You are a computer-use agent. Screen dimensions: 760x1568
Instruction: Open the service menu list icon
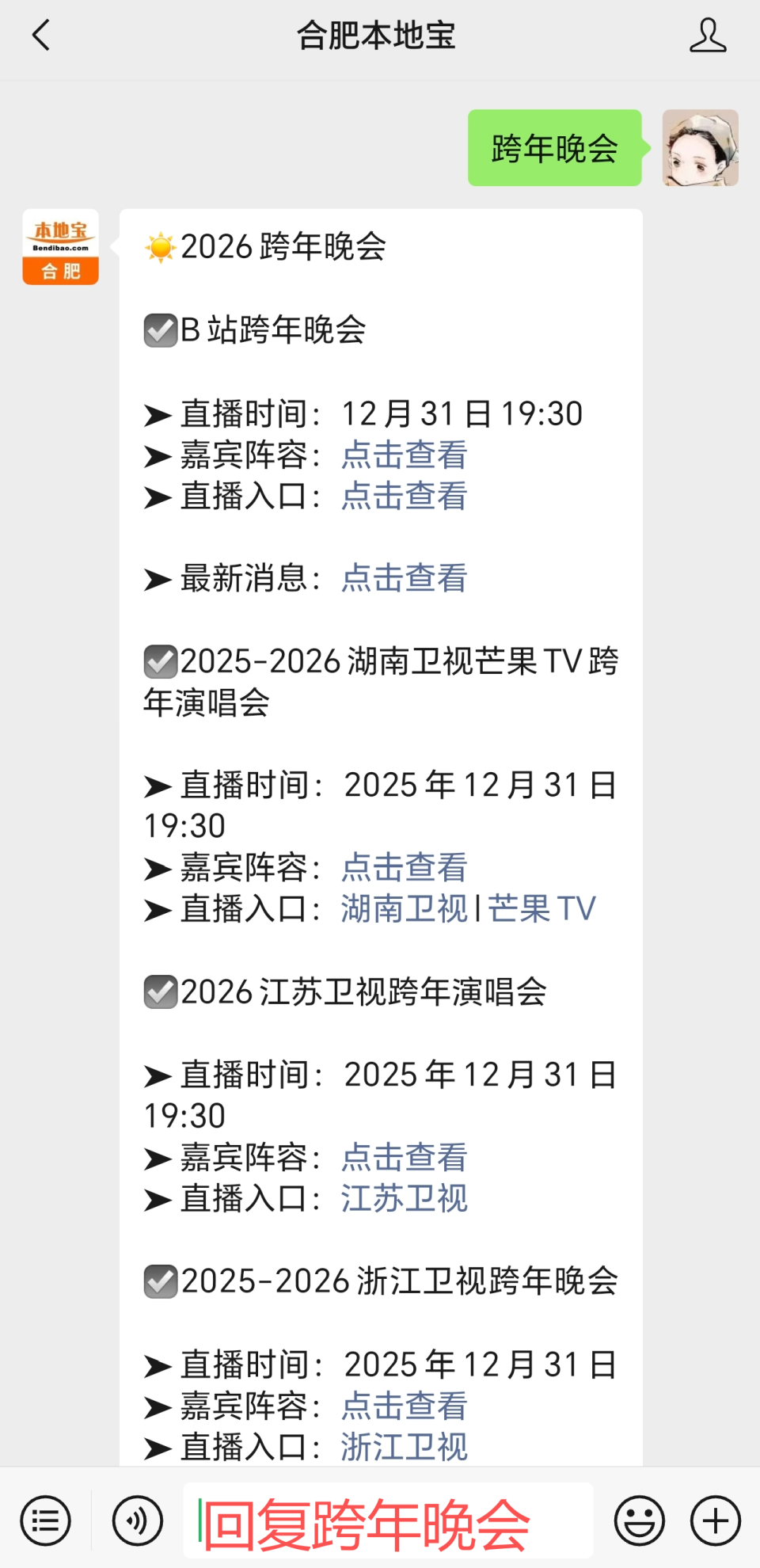[45, 1520]
